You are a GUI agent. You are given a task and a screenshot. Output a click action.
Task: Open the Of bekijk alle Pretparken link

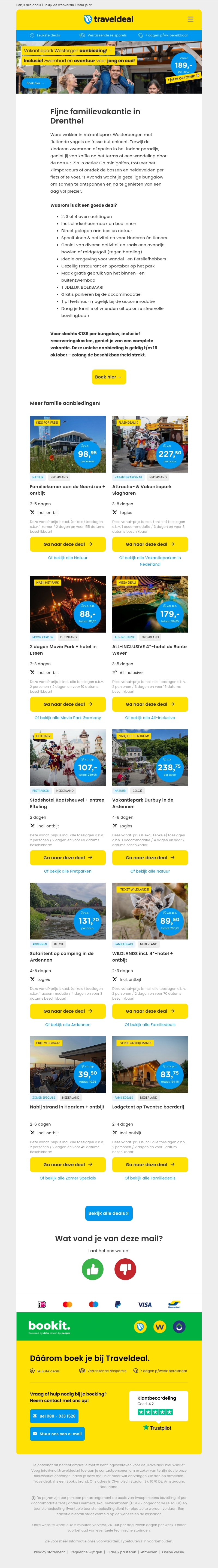coord(68,871)
